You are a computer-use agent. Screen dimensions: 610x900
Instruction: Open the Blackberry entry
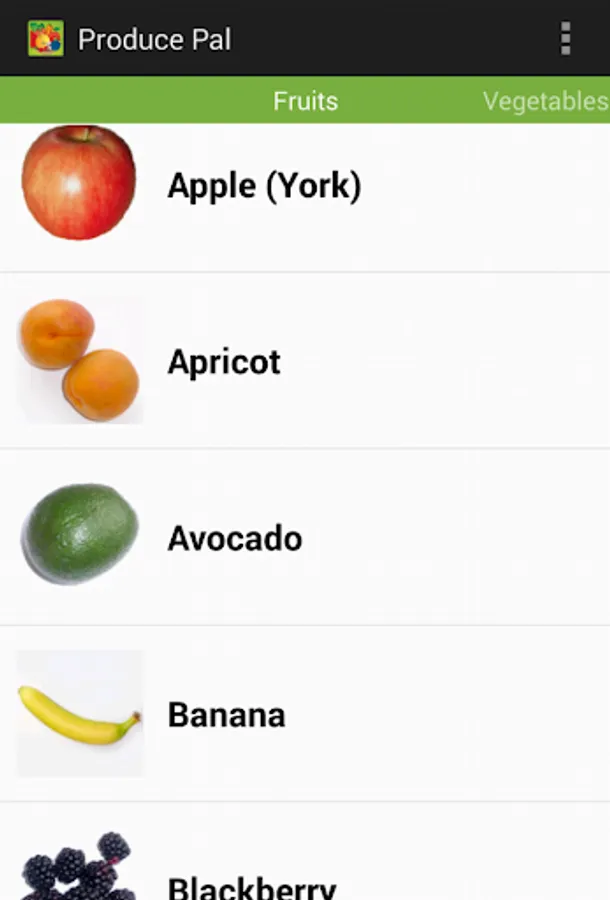[x=305, y=852]
